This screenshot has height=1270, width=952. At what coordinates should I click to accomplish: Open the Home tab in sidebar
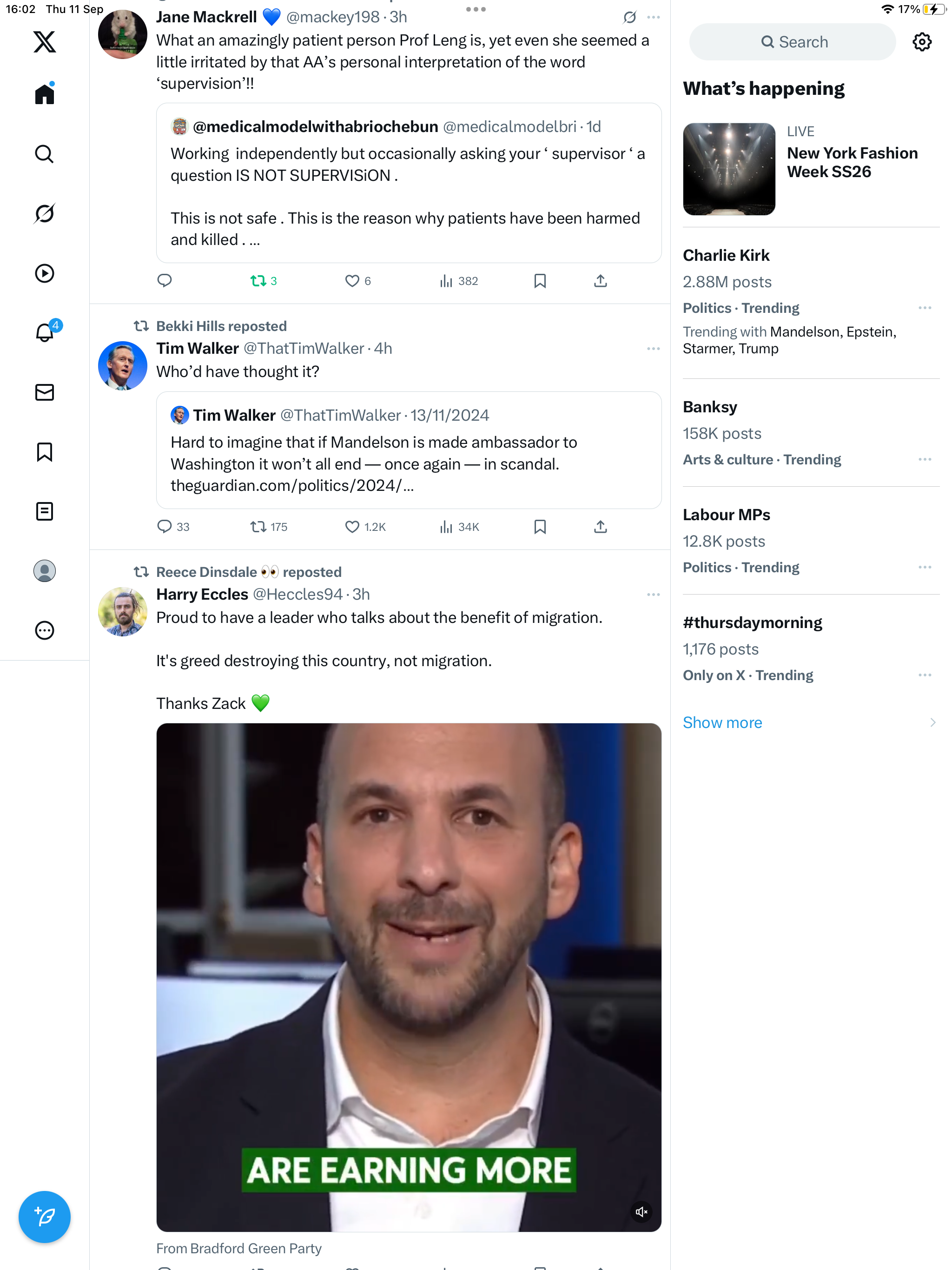click(44, 94)
